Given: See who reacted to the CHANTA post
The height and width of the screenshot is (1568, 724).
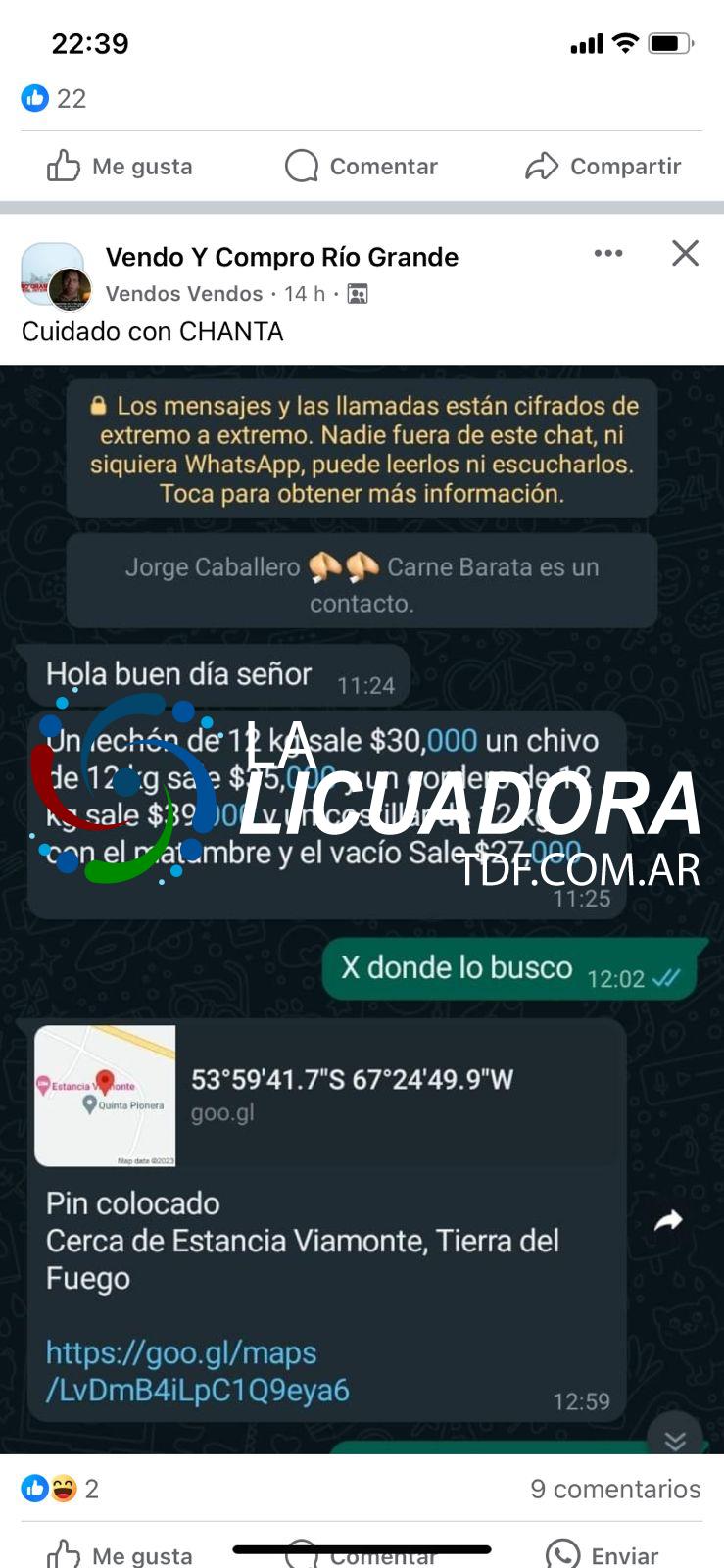Looking at the screenshot, I should pyautogui.click(x=59, y=1489).
